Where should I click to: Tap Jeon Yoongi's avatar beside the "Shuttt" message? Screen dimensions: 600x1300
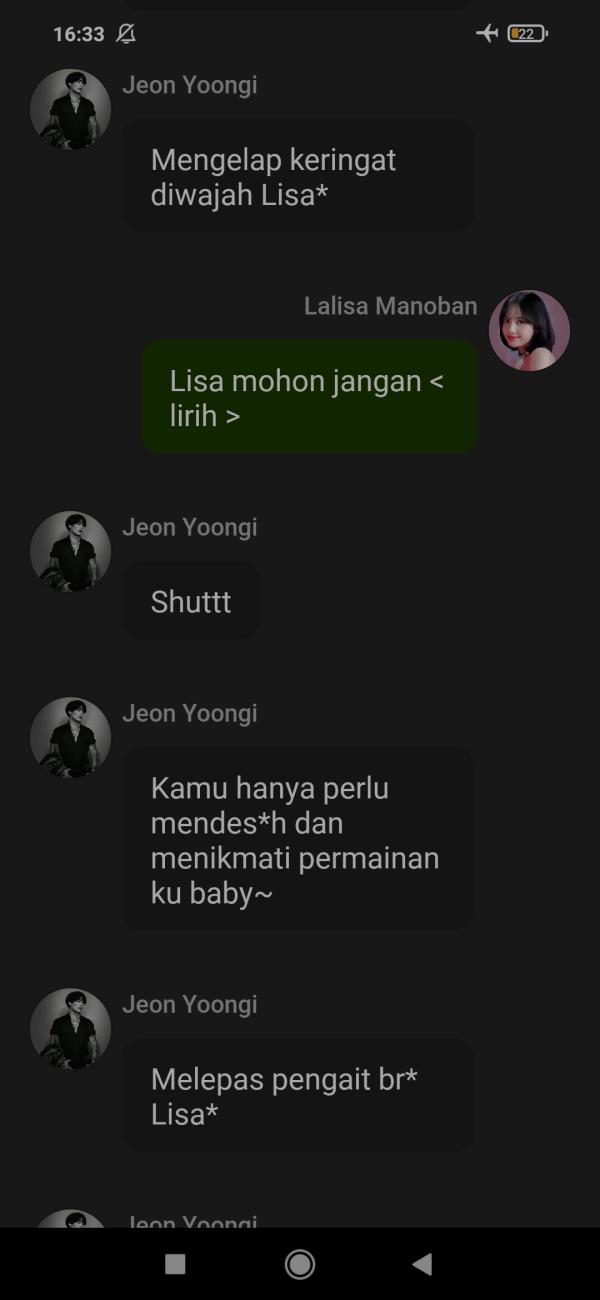point(70,551)
